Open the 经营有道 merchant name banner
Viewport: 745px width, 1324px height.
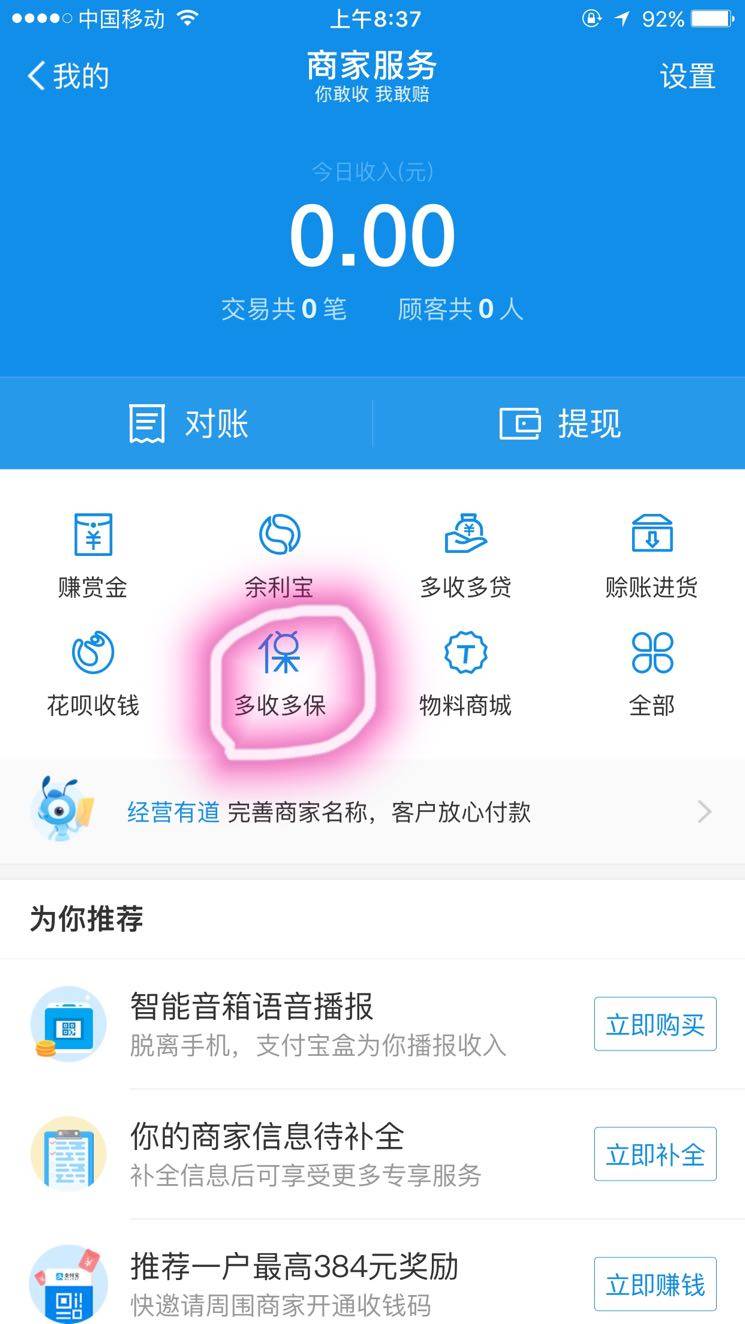372,811
